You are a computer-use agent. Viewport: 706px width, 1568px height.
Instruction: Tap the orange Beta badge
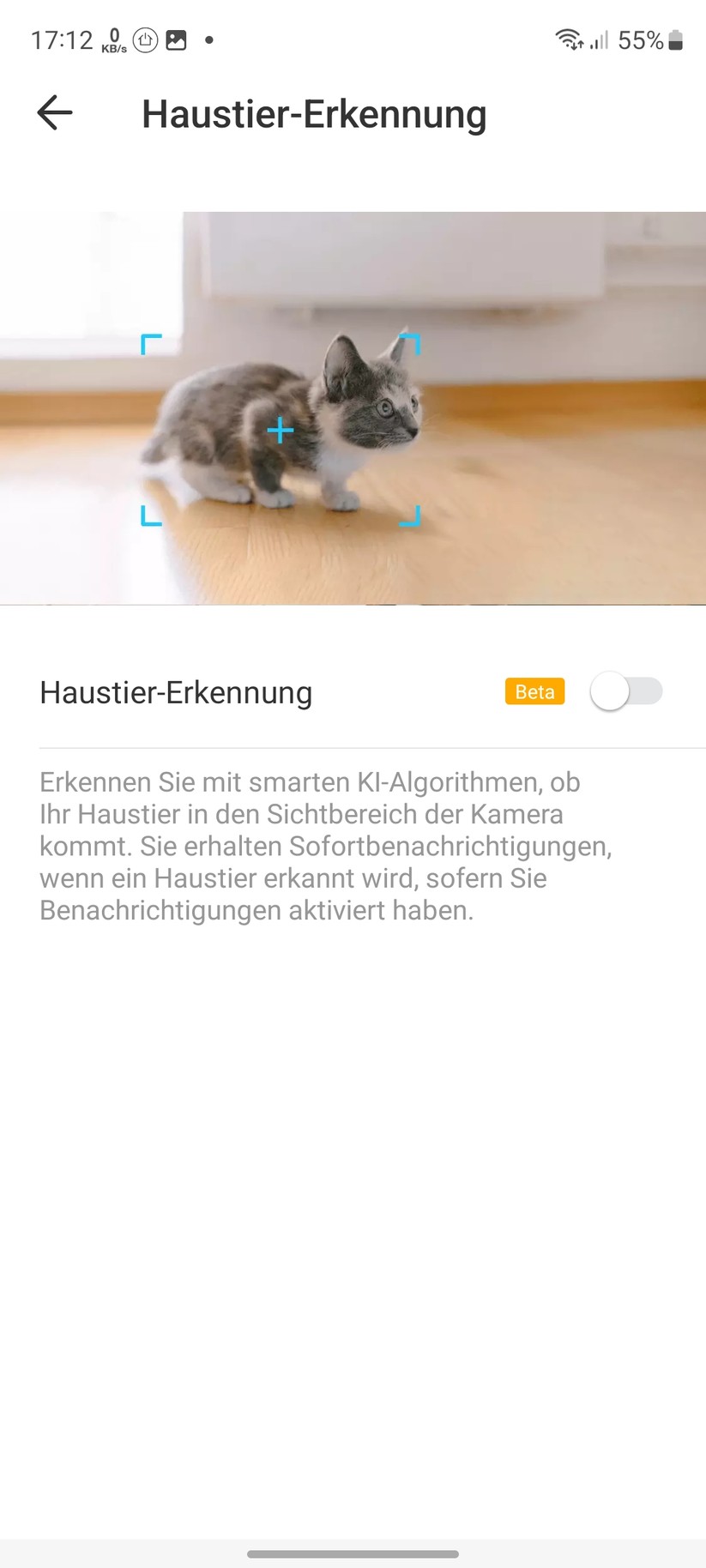click(534, 691)
